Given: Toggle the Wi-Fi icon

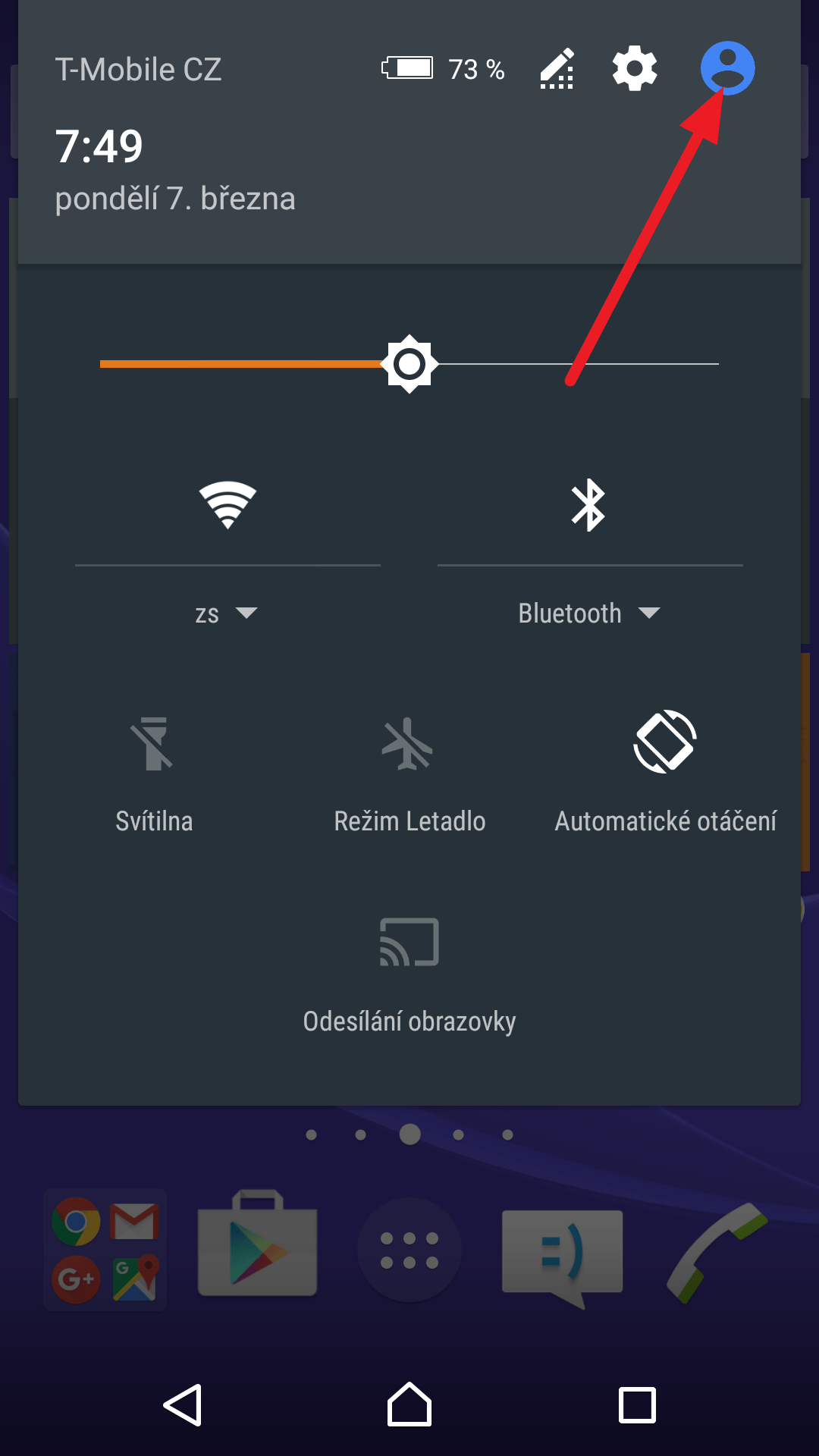Looking at the screenshot, I should coord(227,505).
